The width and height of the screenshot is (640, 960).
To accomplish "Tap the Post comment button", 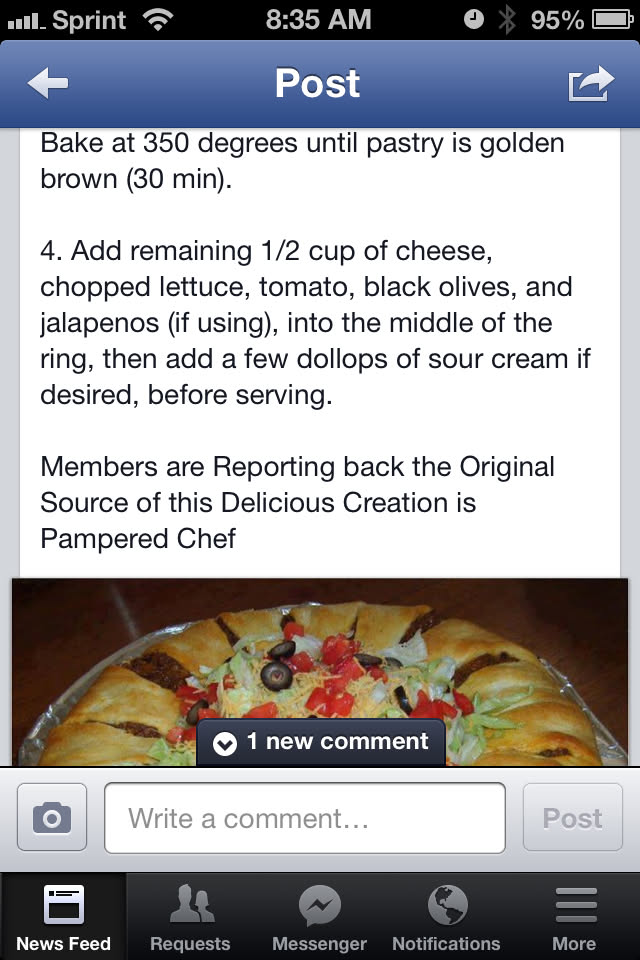I will point(572,818).
